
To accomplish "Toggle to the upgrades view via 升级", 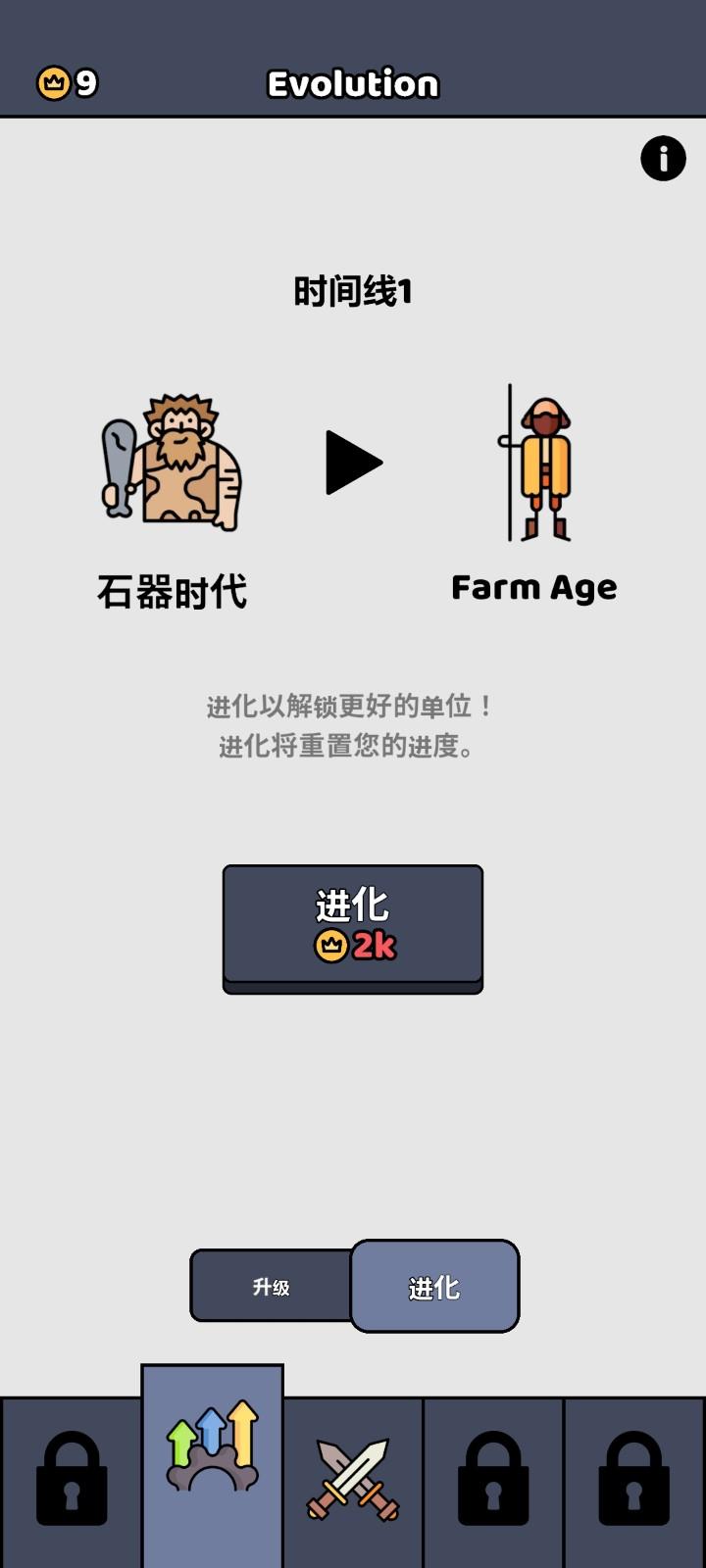I will point(270,1287).
